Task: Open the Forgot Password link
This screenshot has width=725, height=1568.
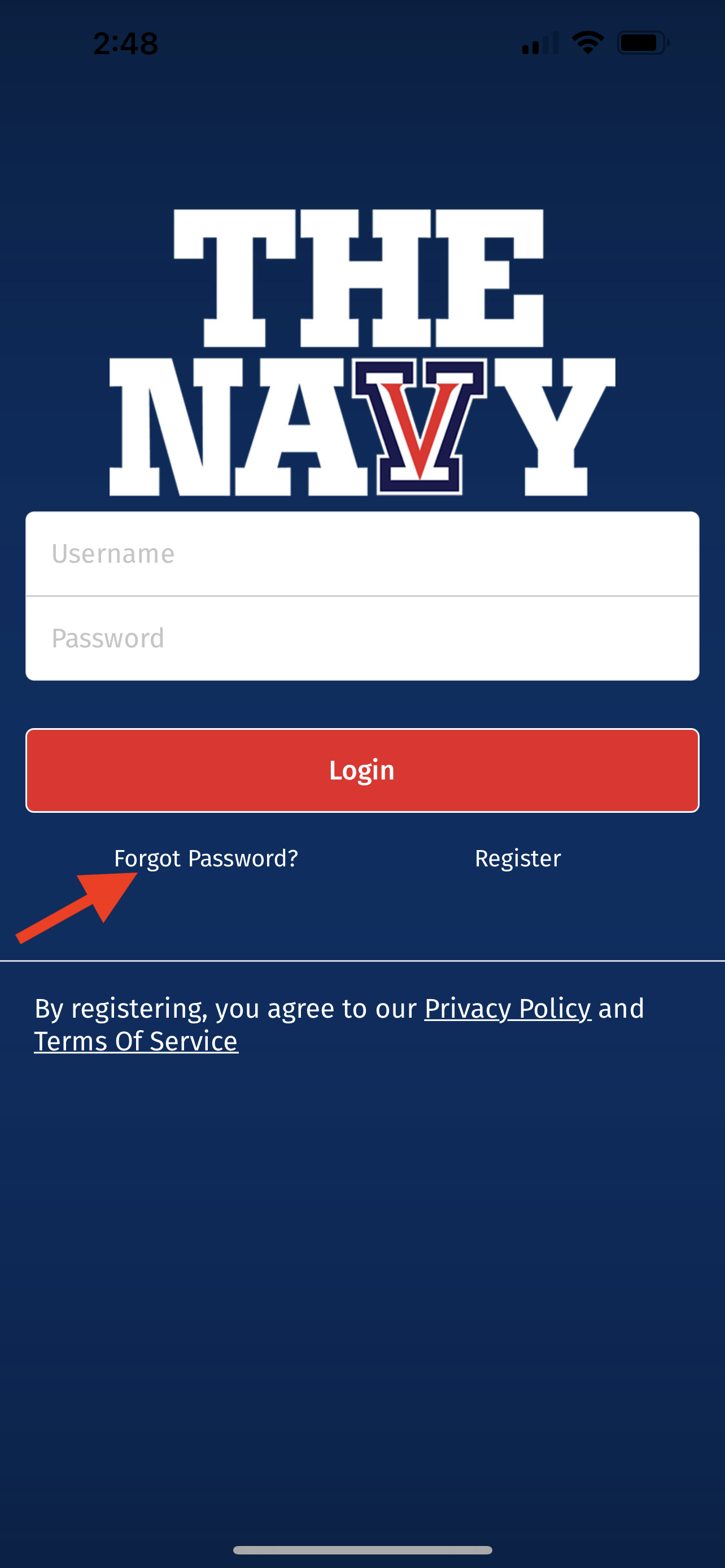Action: [206, 859]
